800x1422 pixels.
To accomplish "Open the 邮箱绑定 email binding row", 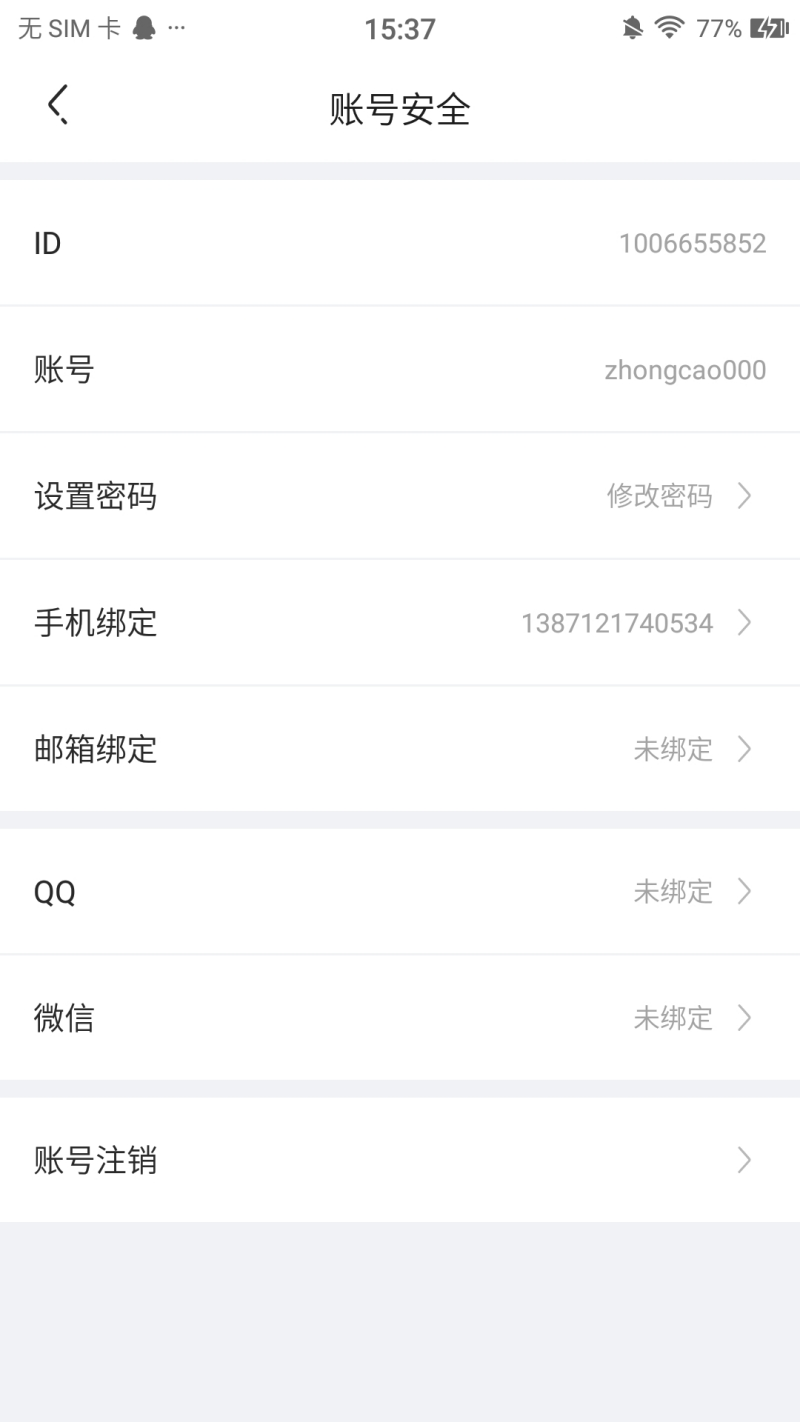I will [400, 749].
